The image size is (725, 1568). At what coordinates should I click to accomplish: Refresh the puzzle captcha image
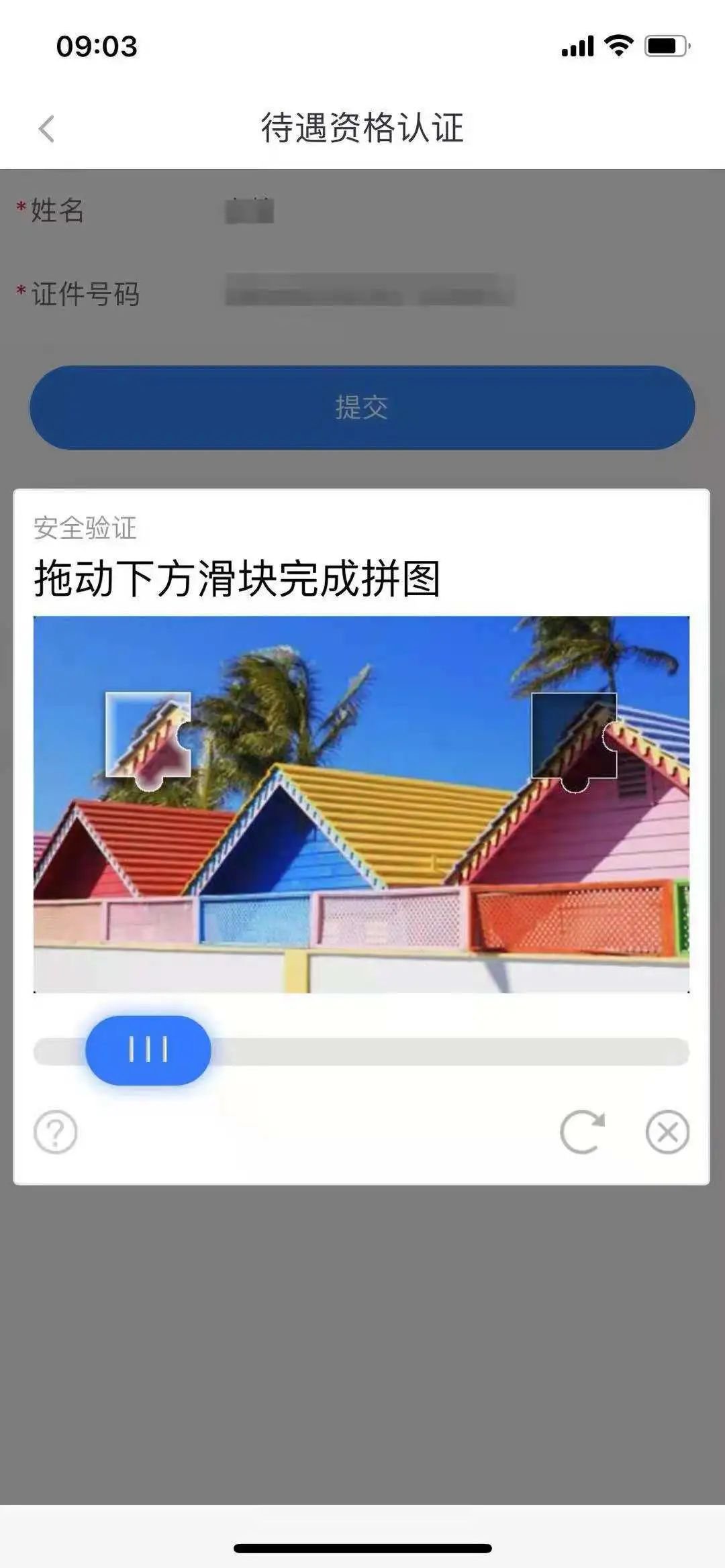(x=582, y=1132)
